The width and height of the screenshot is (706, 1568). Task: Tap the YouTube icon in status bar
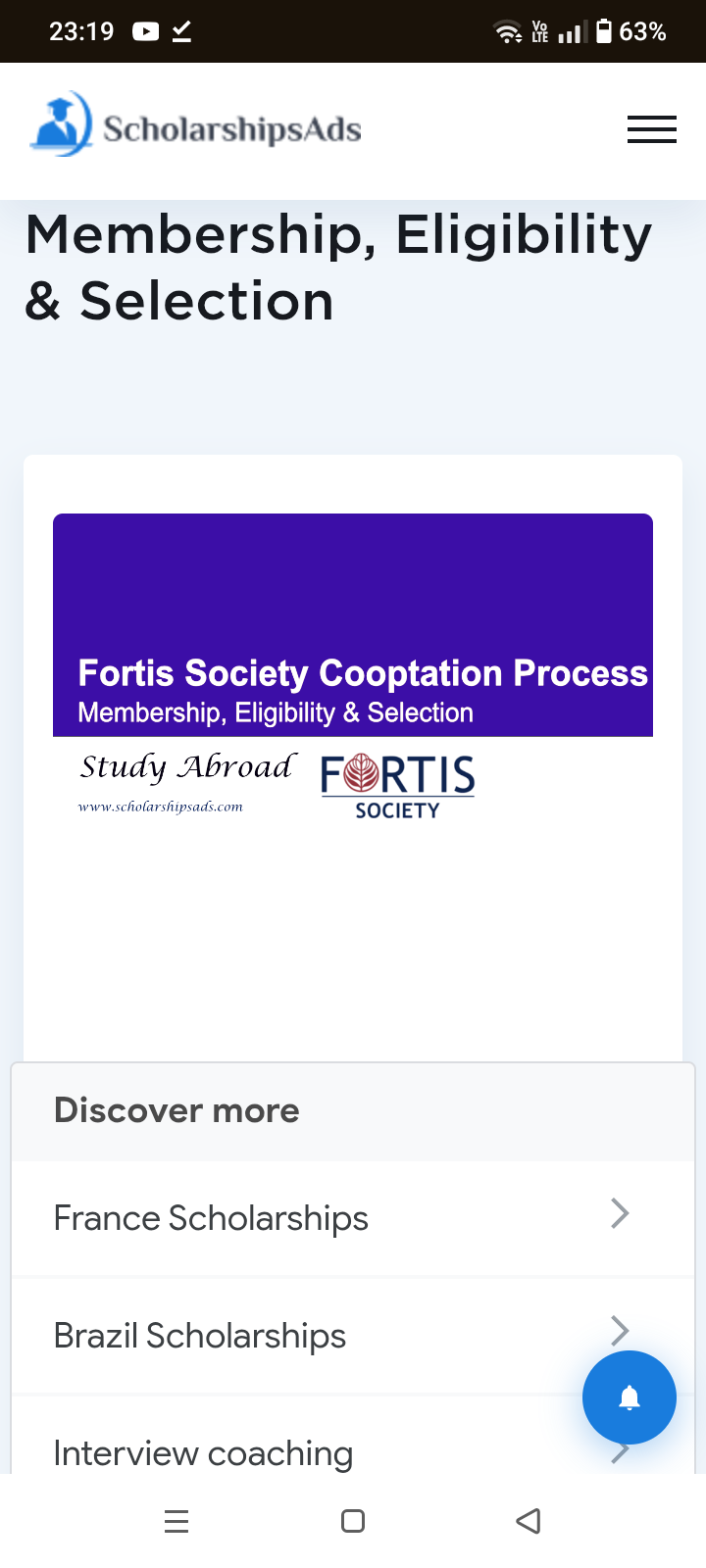(x=145, y=30)
